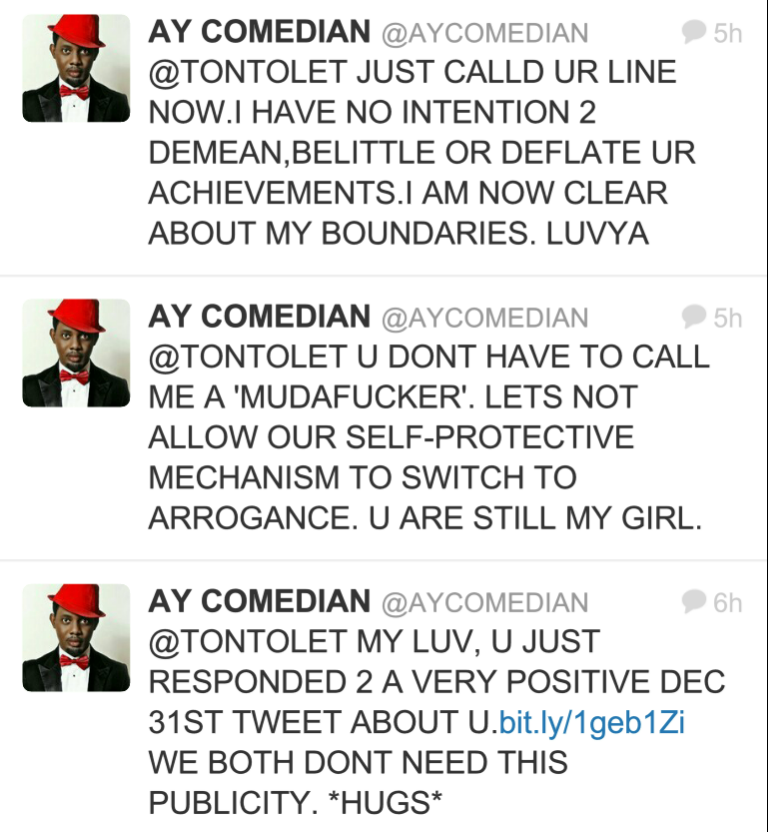The height and width of the screenshot is (832, 768).
Task: View conversation icon on the 'BOUNDARIES' tweet
Action: point(694,32)
